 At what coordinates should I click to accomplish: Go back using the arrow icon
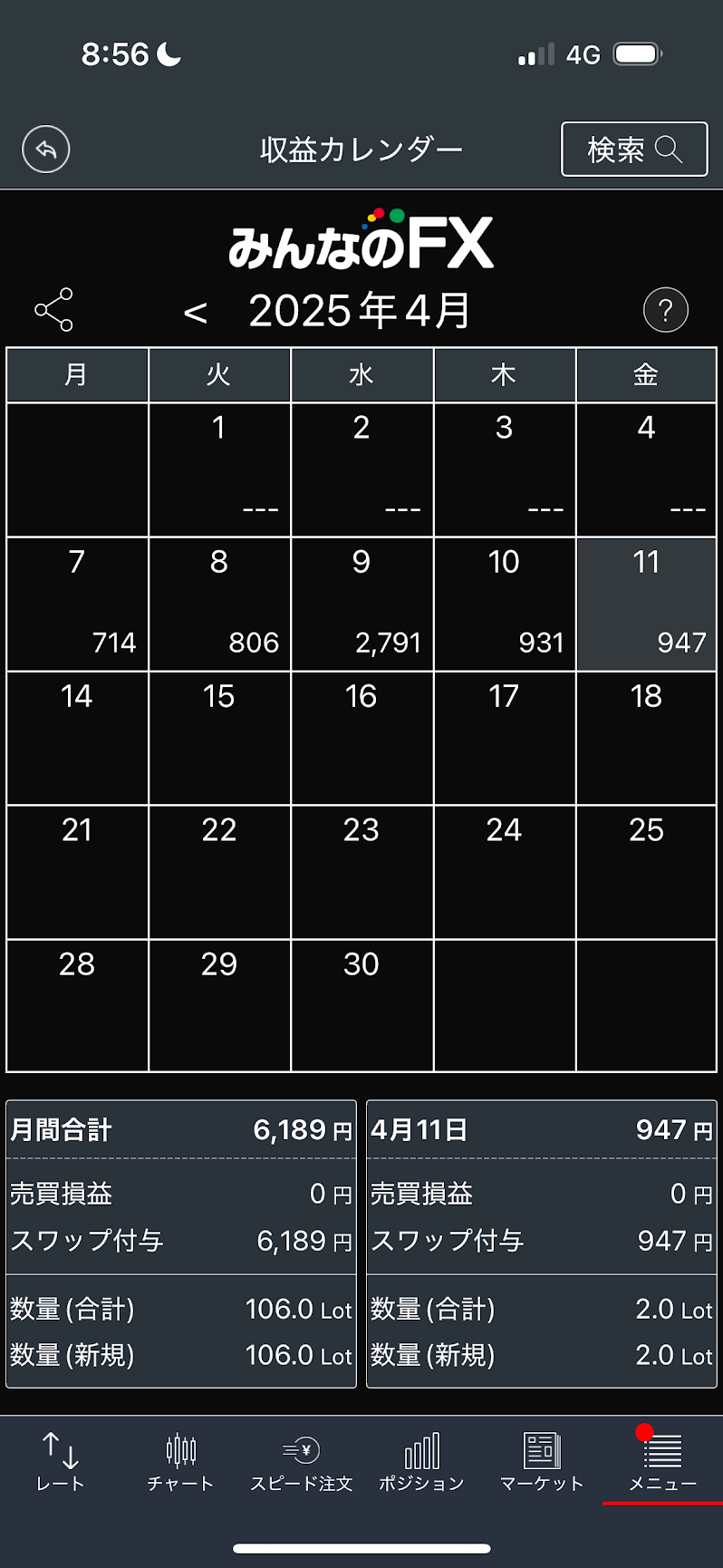tap(46, 150)
